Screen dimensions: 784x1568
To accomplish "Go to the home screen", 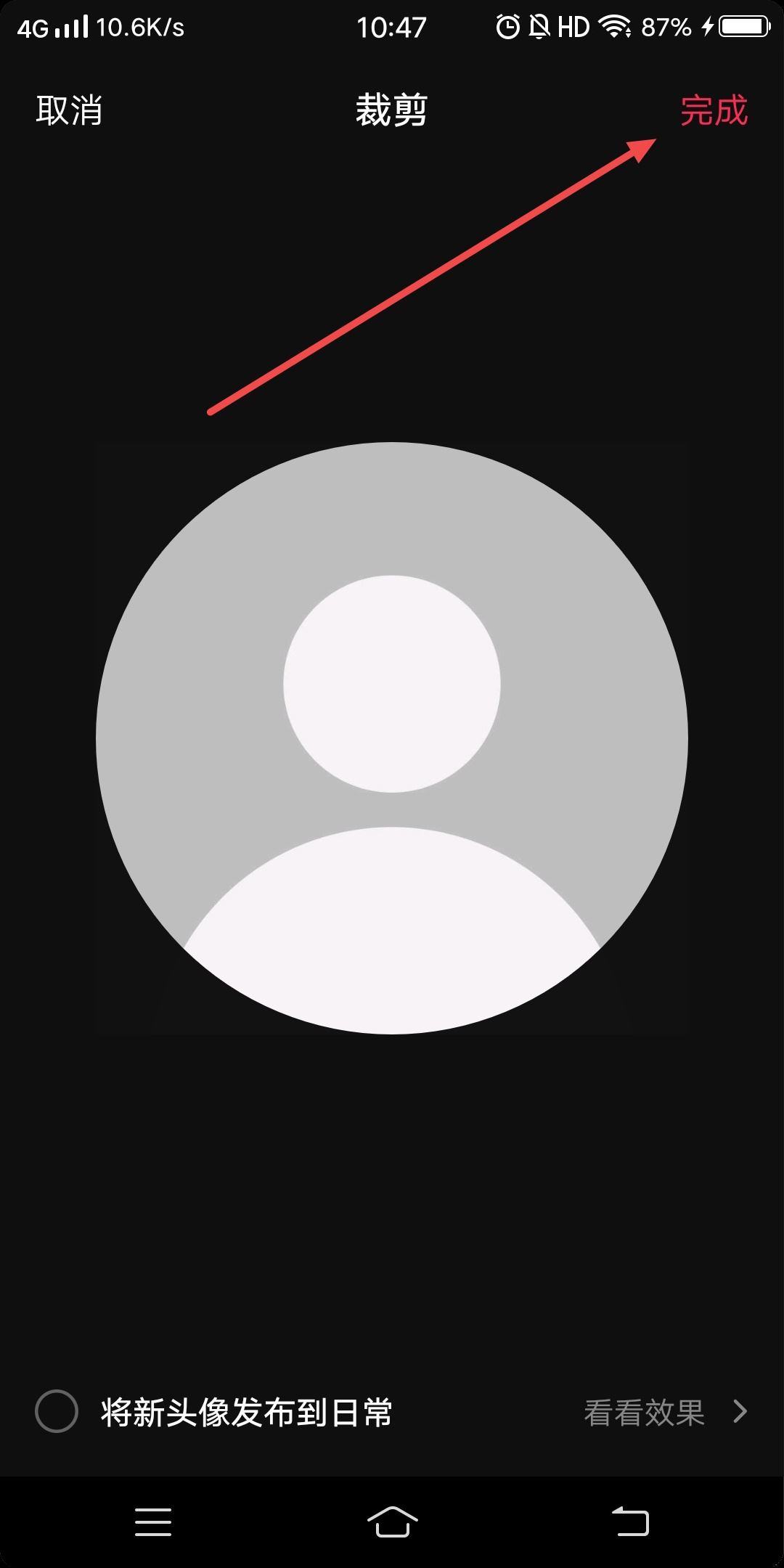I will (392, 1521).
